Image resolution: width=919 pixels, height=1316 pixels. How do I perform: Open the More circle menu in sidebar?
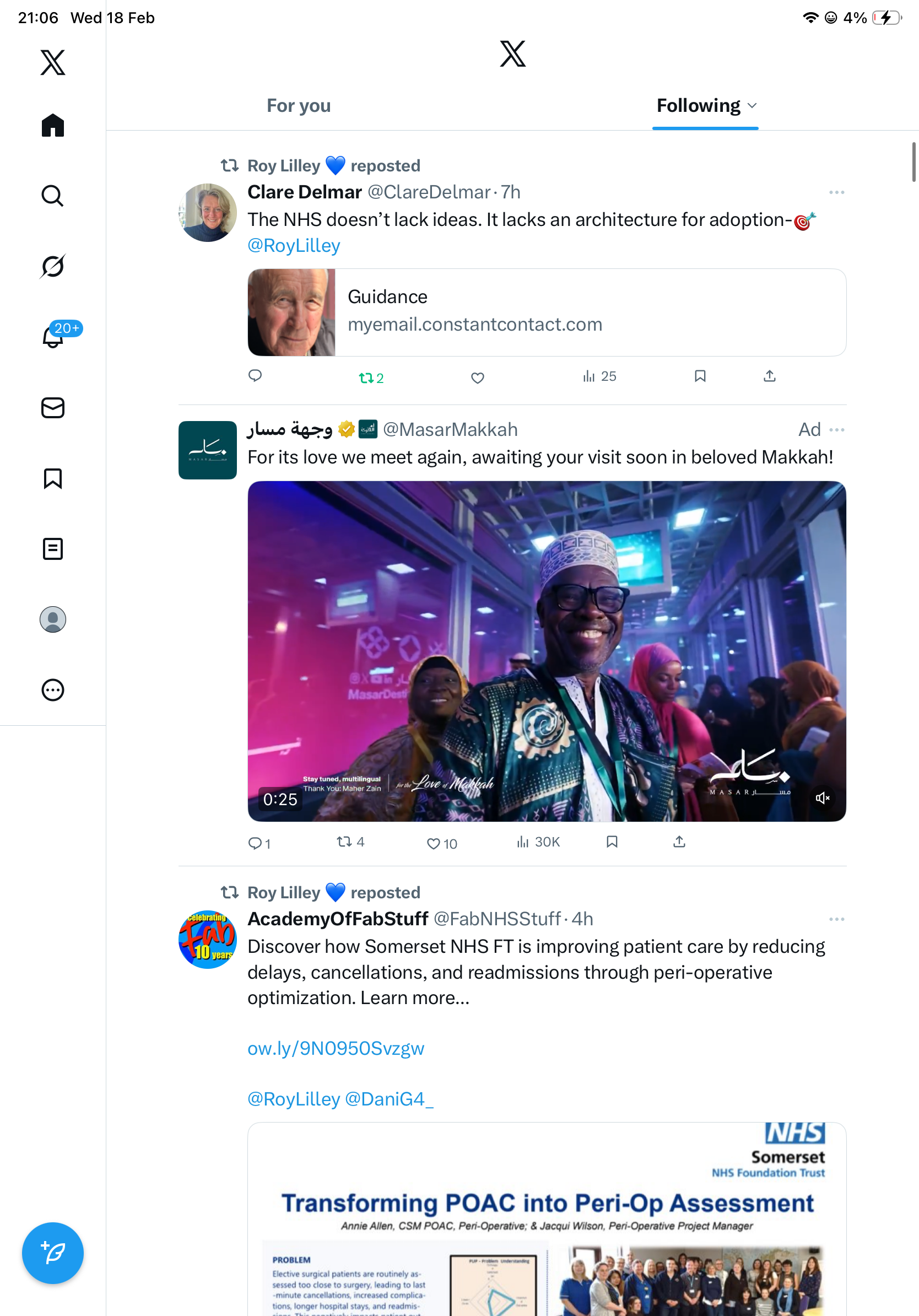click(53, 689)
